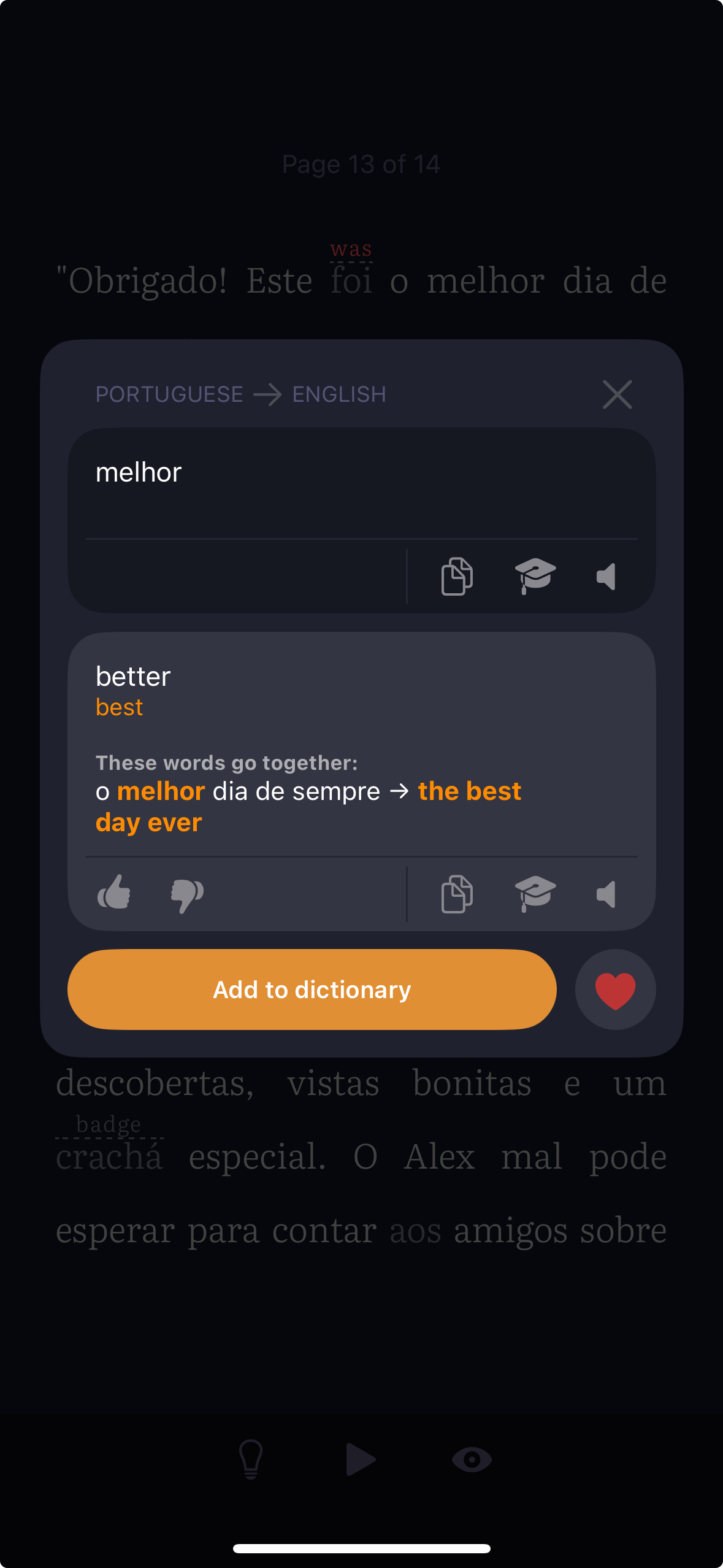Pronounce "melhor" using the speaker icon
This screenshot has width=723, height=1568.
click(x=606, y=575)
